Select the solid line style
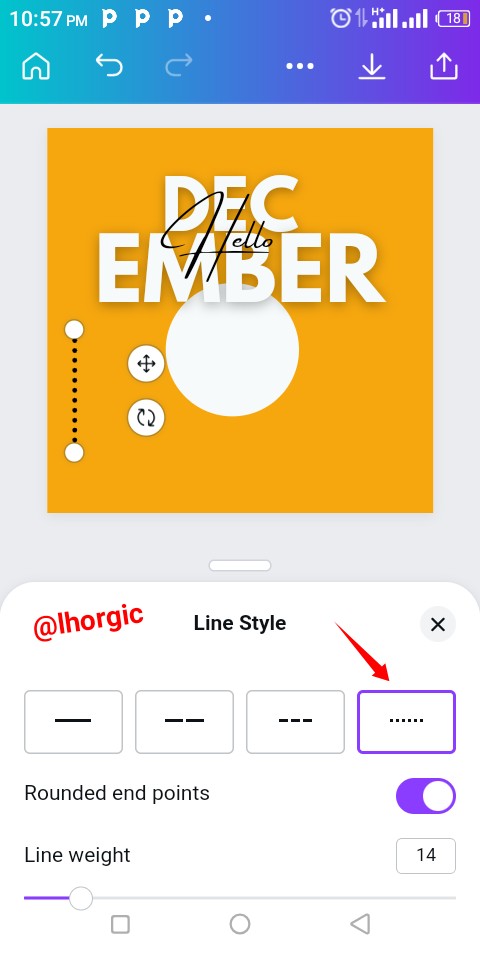The image size is (480, 960). pos(73,722)
